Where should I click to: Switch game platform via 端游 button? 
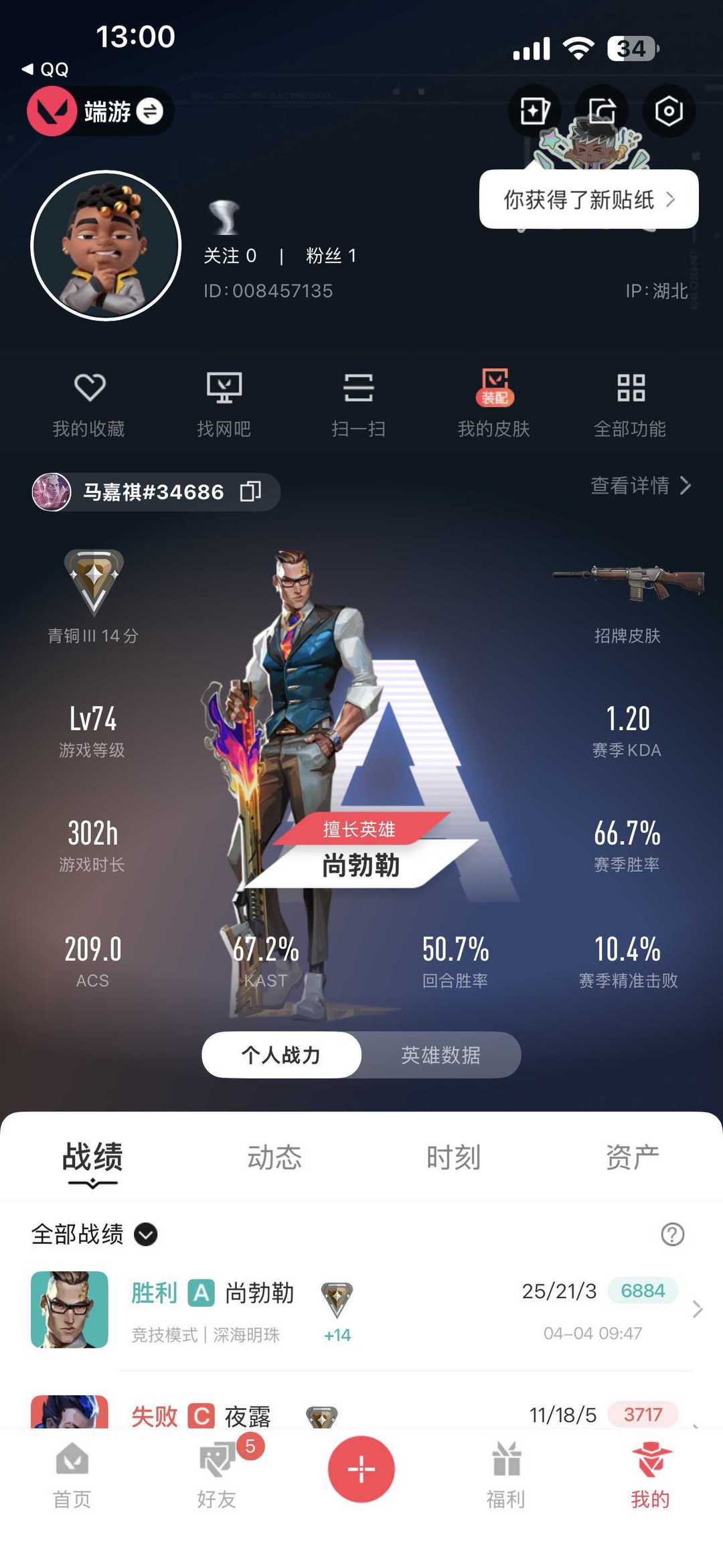point(100,111)
